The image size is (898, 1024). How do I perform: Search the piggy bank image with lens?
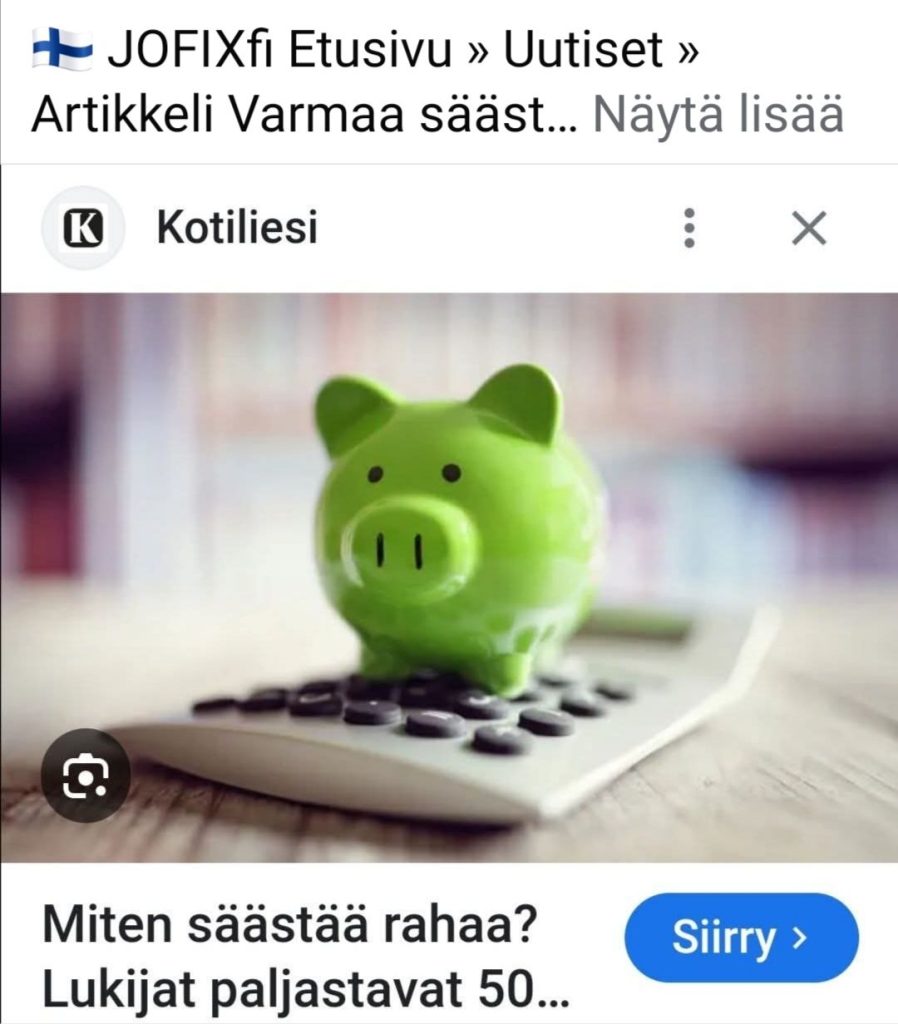click(x=85, y=778)
